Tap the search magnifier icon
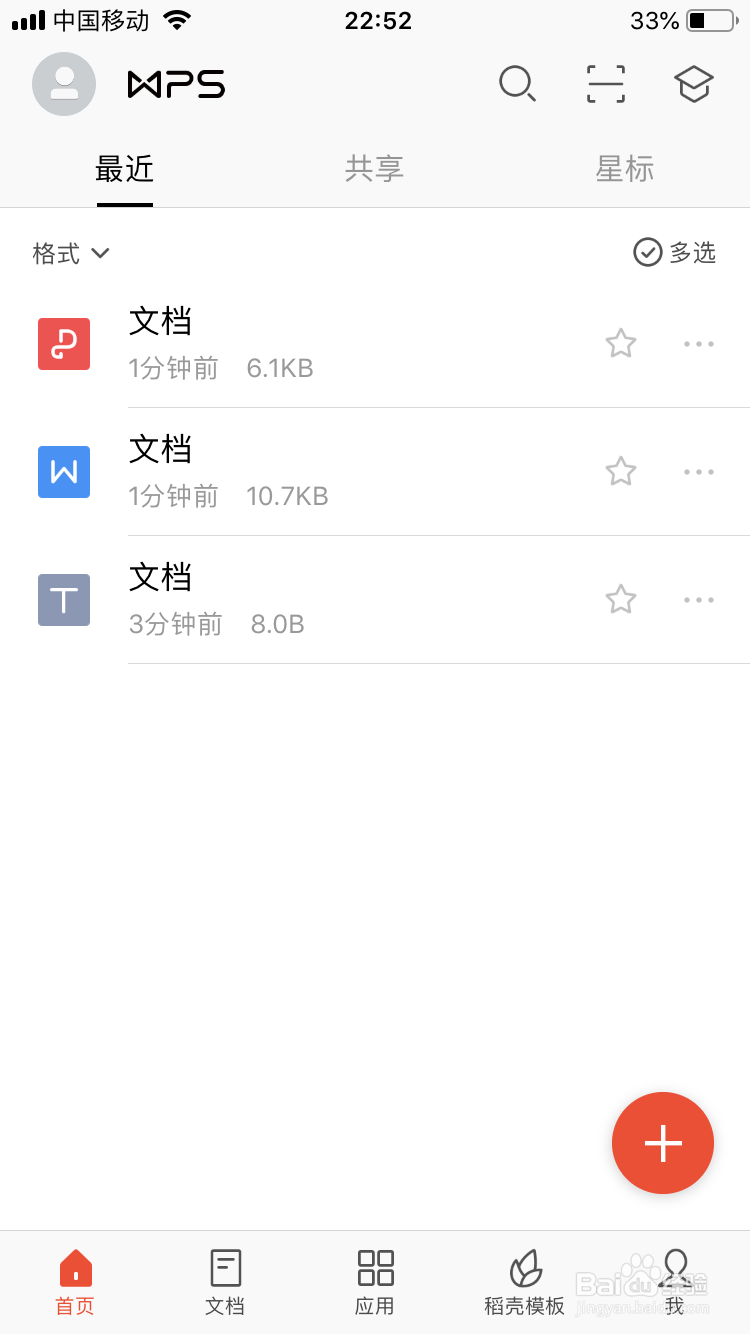 pyautogui.click(x=517, y=84)
